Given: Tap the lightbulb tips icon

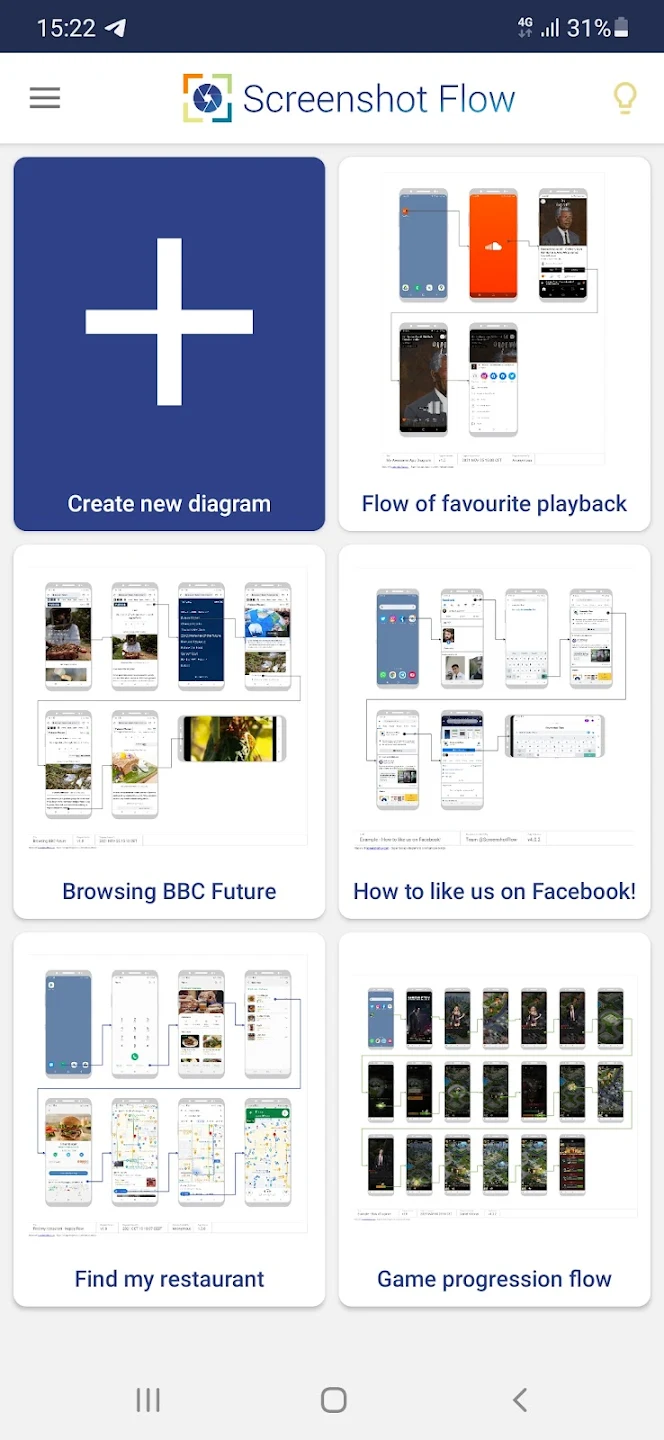Looking at the screenshot, I should (x=624, y=98).
